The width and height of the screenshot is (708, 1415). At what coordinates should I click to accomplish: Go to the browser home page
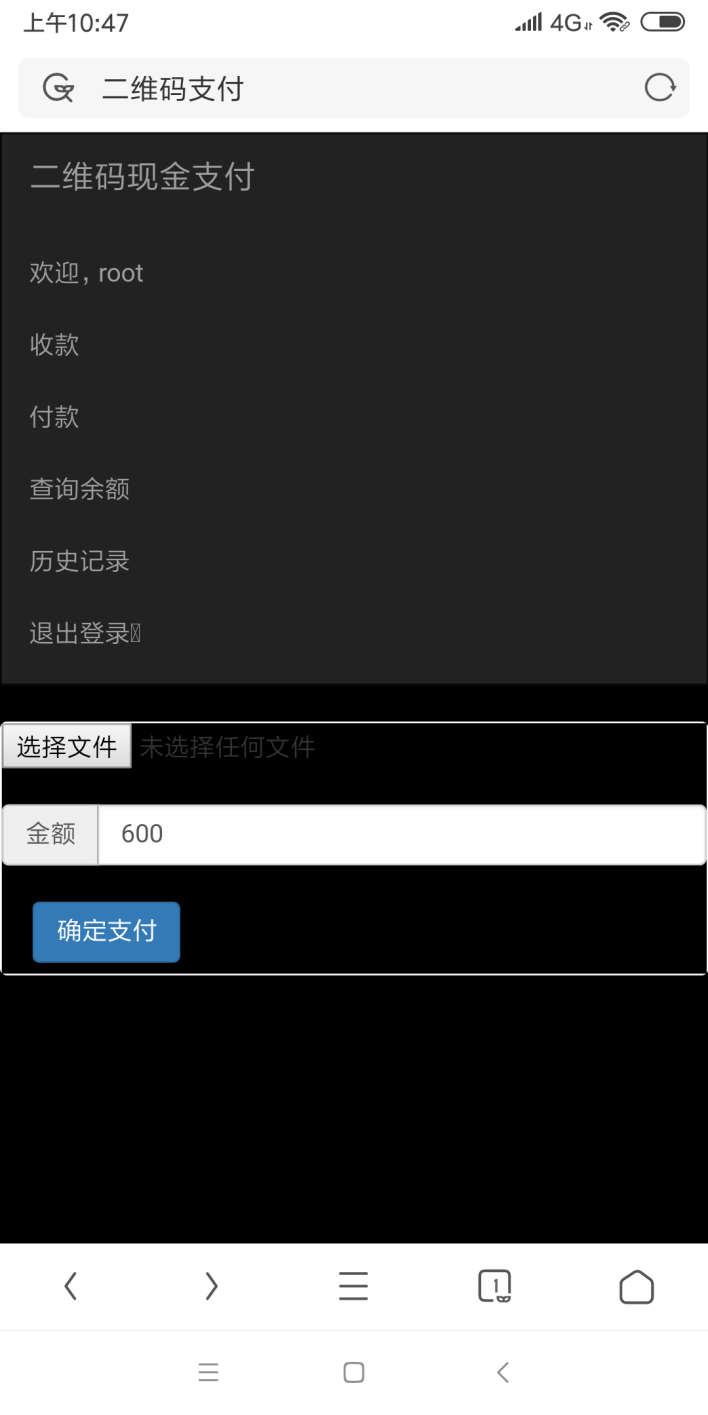[636, 1286]
